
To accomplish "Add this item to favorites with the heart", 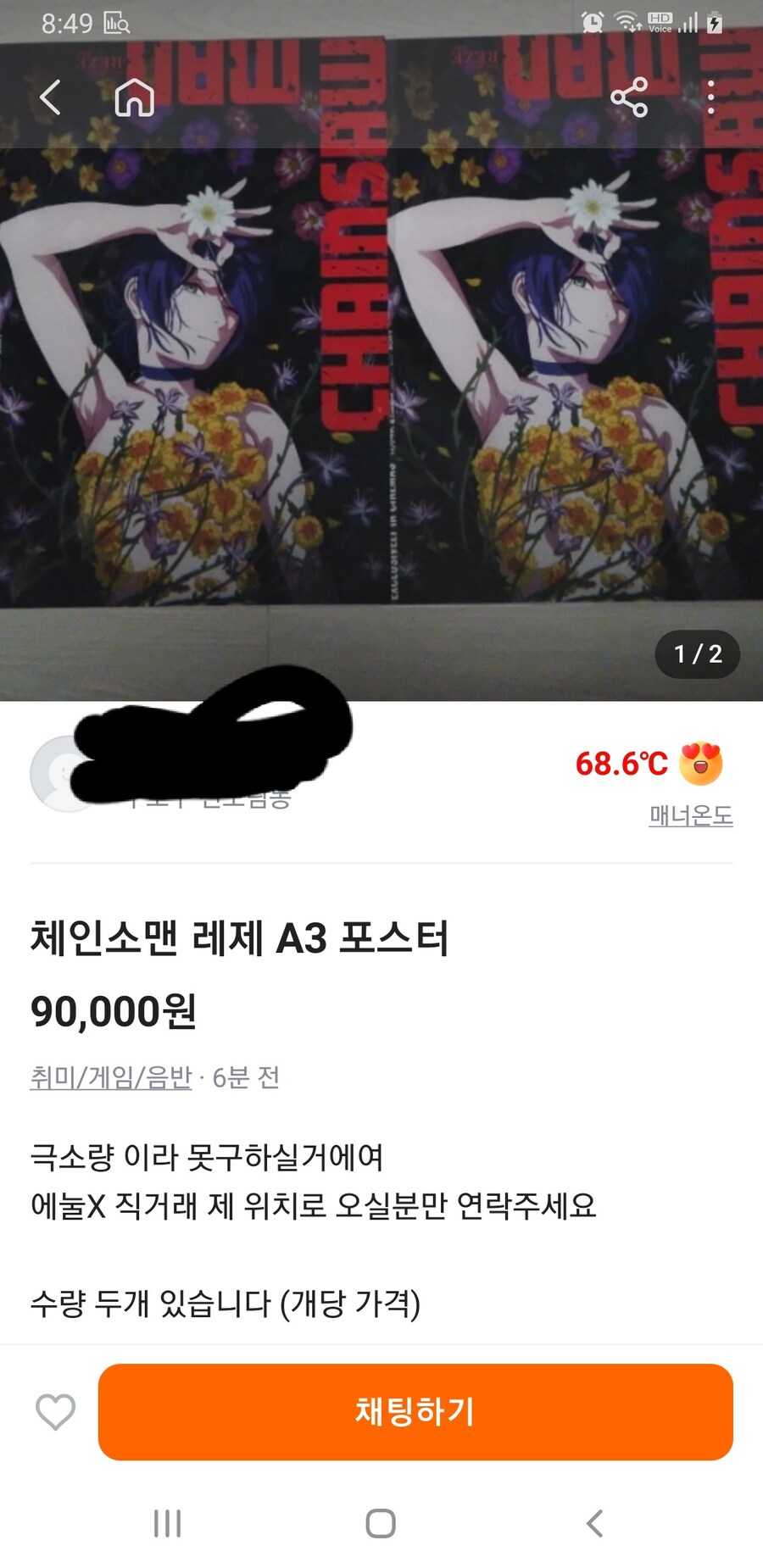I will [56, 1412].
